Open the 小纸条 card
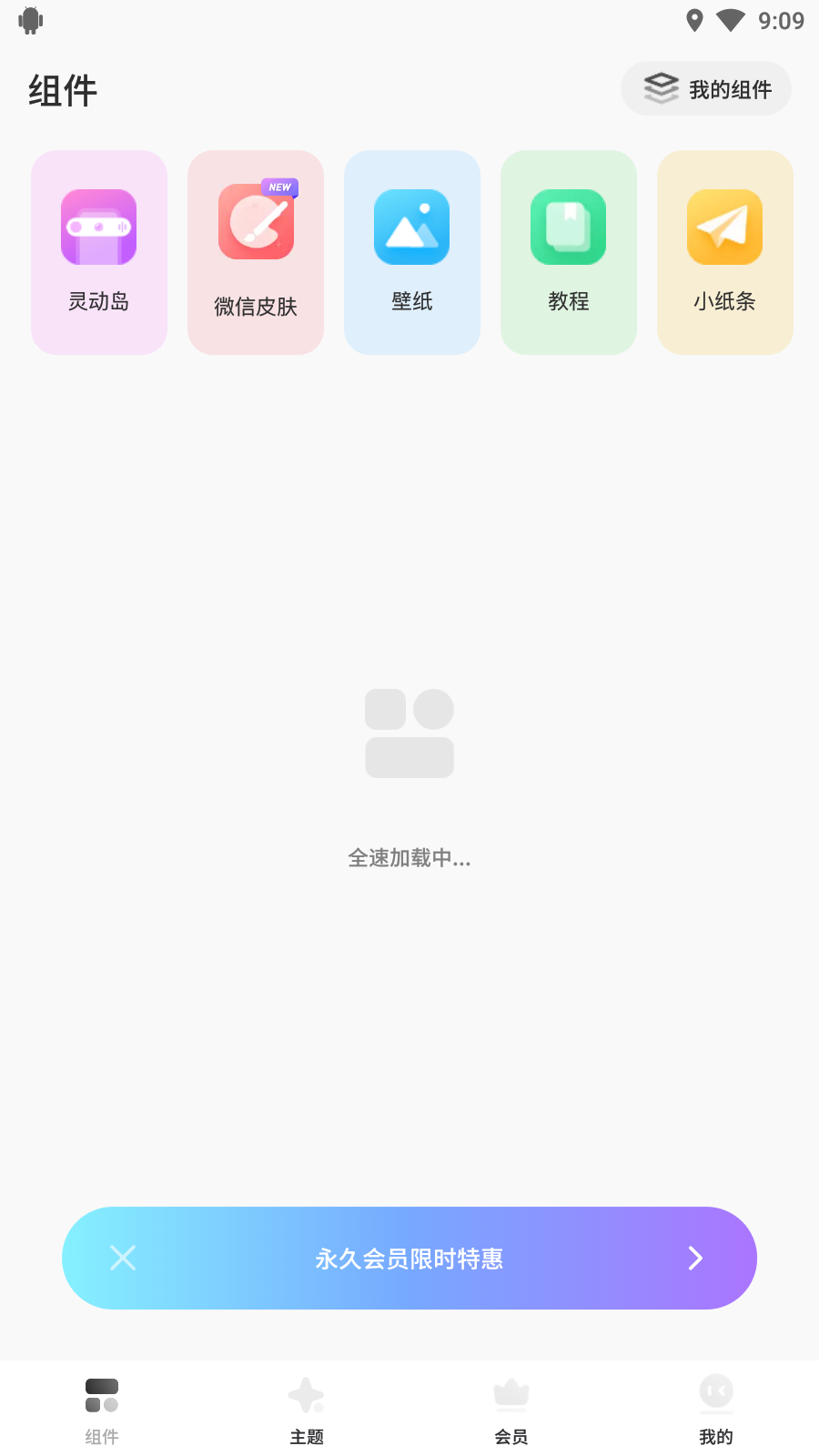 pos(725,252)
